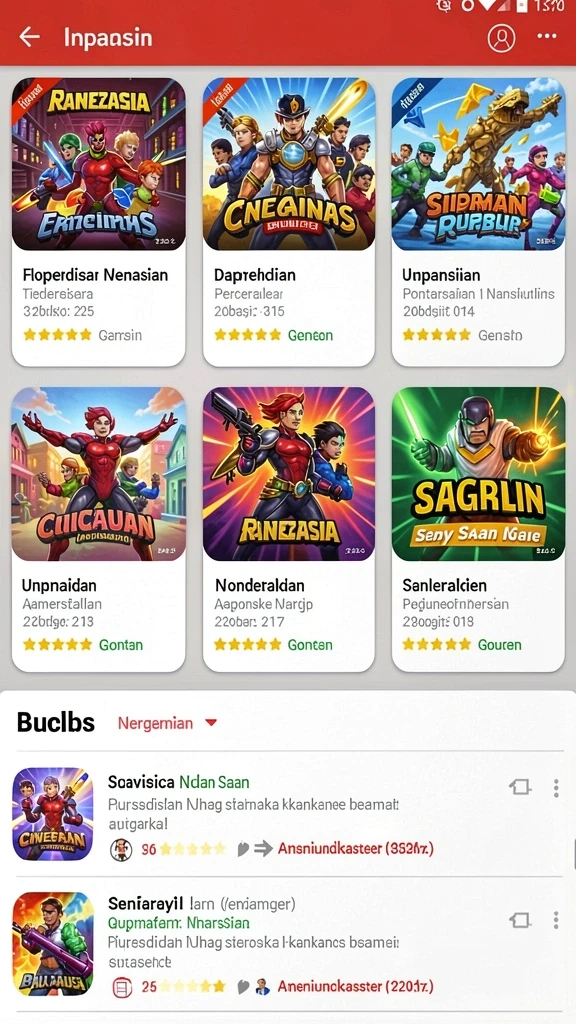Follow the Aneniunckasster (220hz.) link
The image size is (576, 1024).
(x=355, y=986)
